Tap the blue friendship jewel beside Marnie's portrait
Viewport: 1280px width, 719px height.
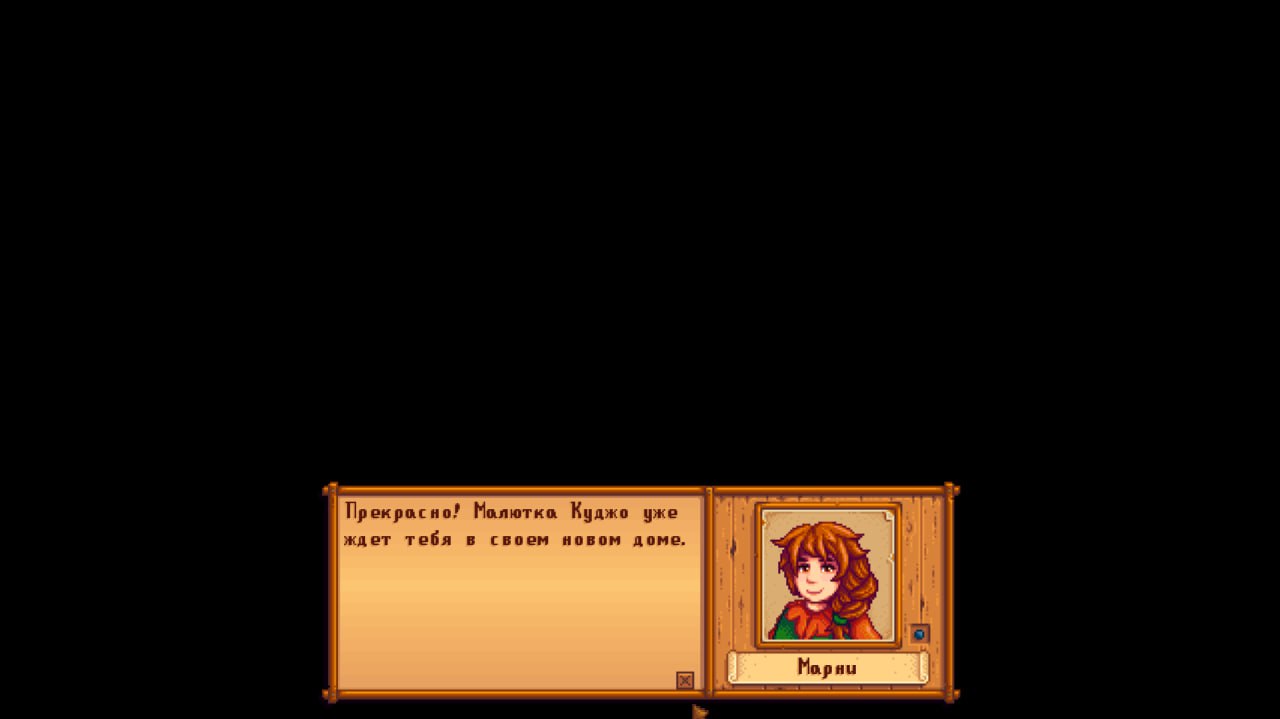tap(919, 634)
